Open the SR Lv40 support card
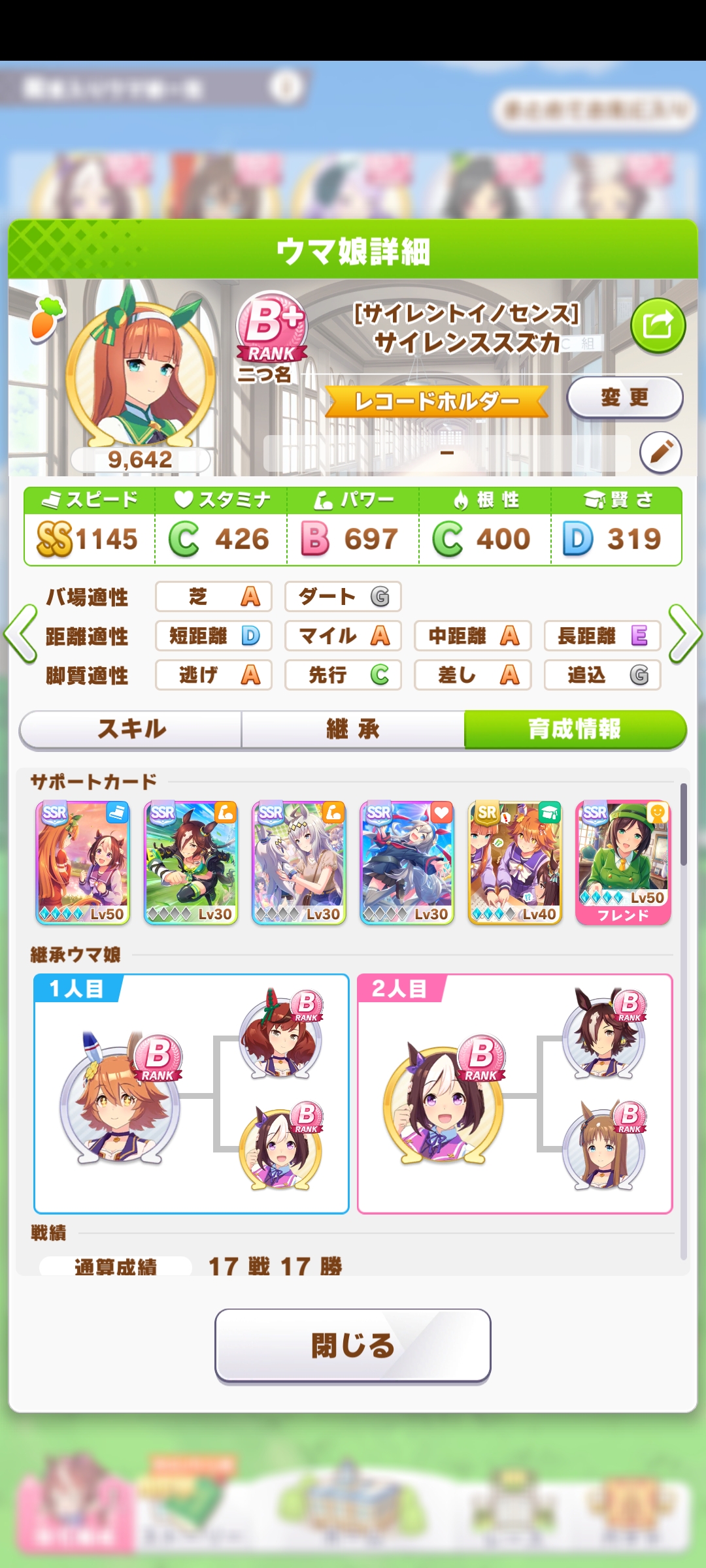Viewport: 706px width, 1568px height. (515, 862)
